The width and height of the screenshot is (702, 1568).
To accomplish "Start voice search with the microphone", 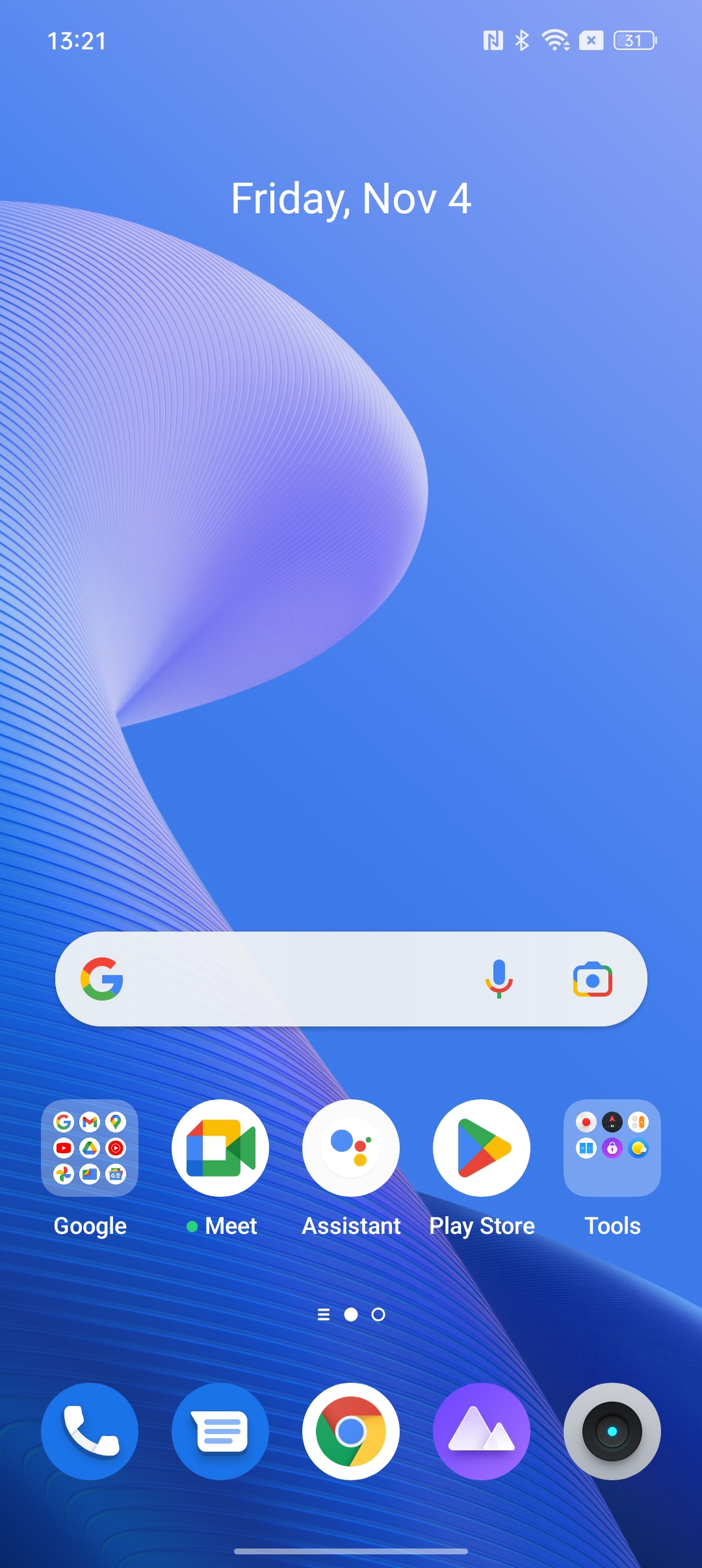I will pos(499,979).
